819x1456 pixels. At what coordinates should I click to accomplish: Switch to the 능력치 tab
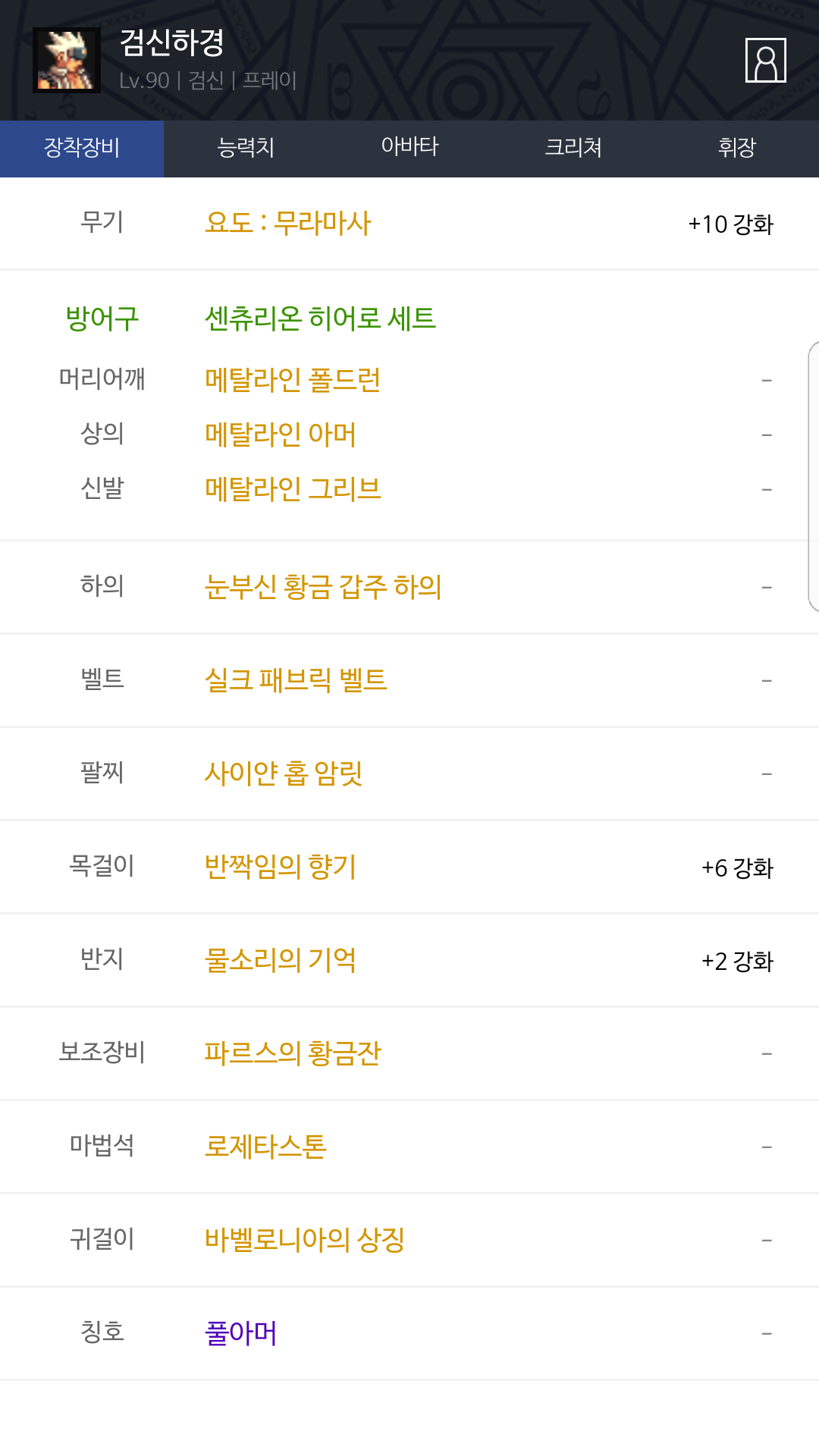pyautogui.click(x=246, y=149)
